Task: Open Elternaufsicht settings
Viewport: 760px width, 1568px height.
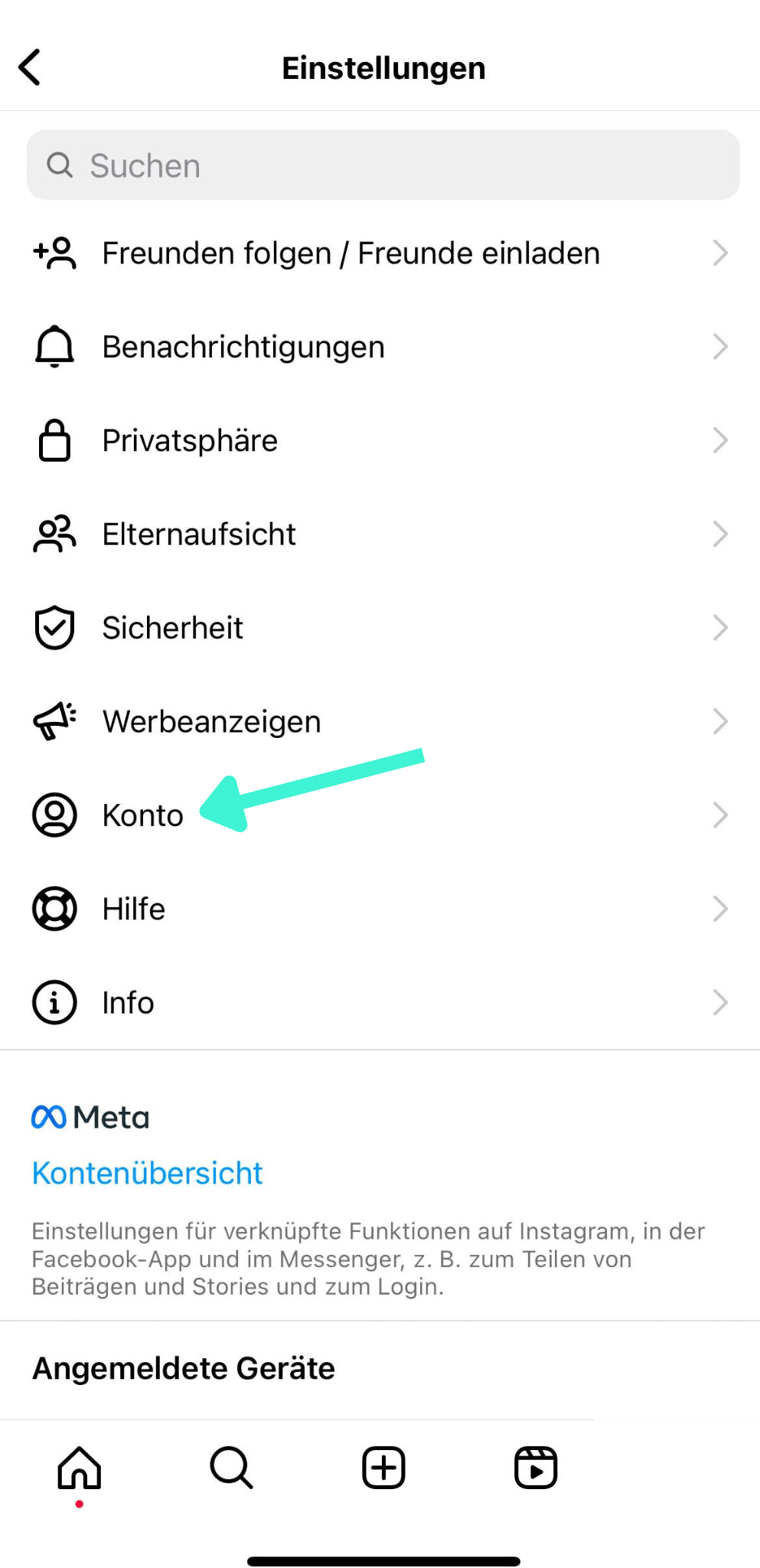Action: click(380, 534)
